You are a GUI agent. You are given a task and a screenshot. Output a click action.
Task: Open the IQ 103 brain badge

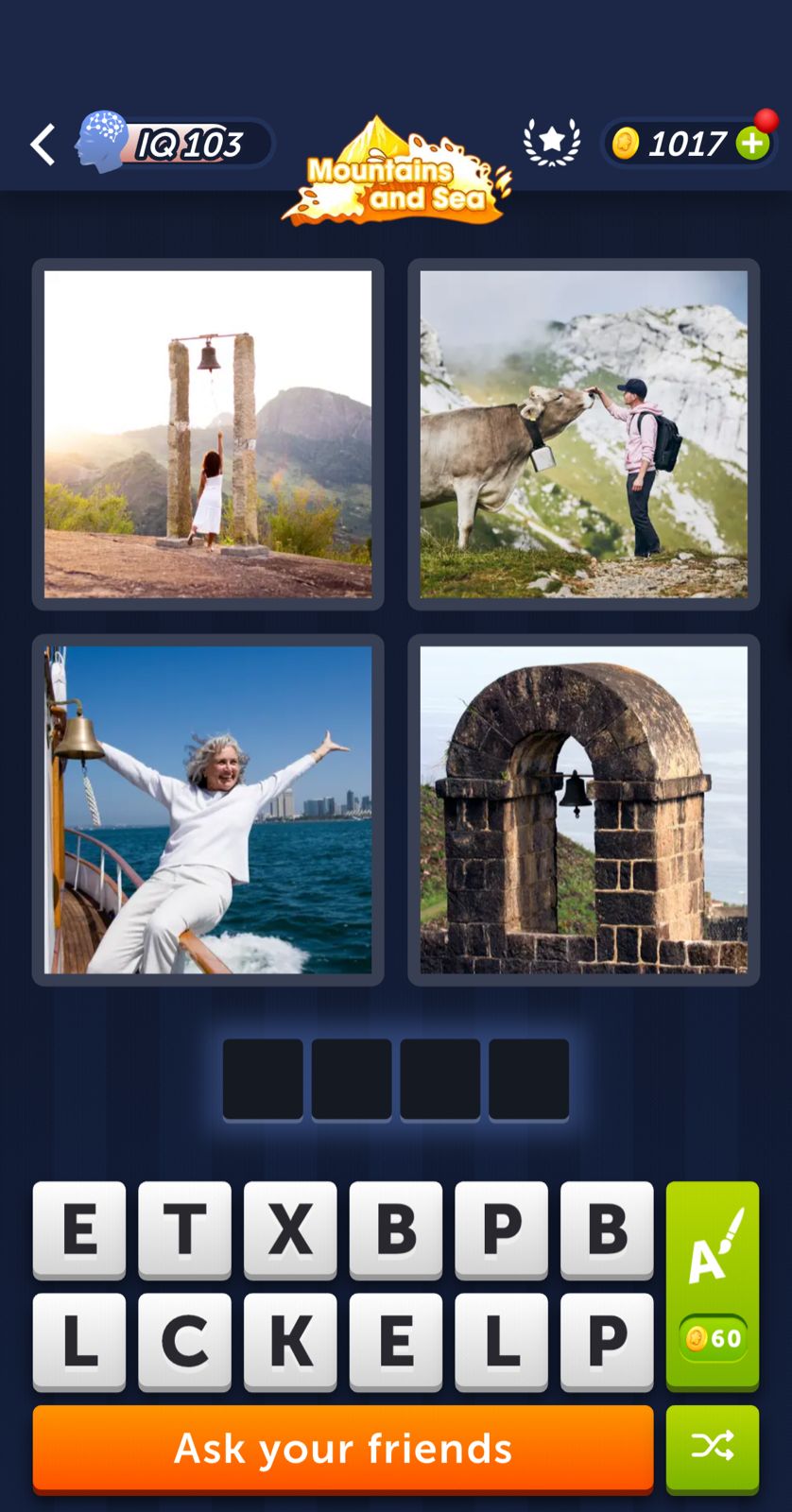pyautogui.click(x=175, y=144)
